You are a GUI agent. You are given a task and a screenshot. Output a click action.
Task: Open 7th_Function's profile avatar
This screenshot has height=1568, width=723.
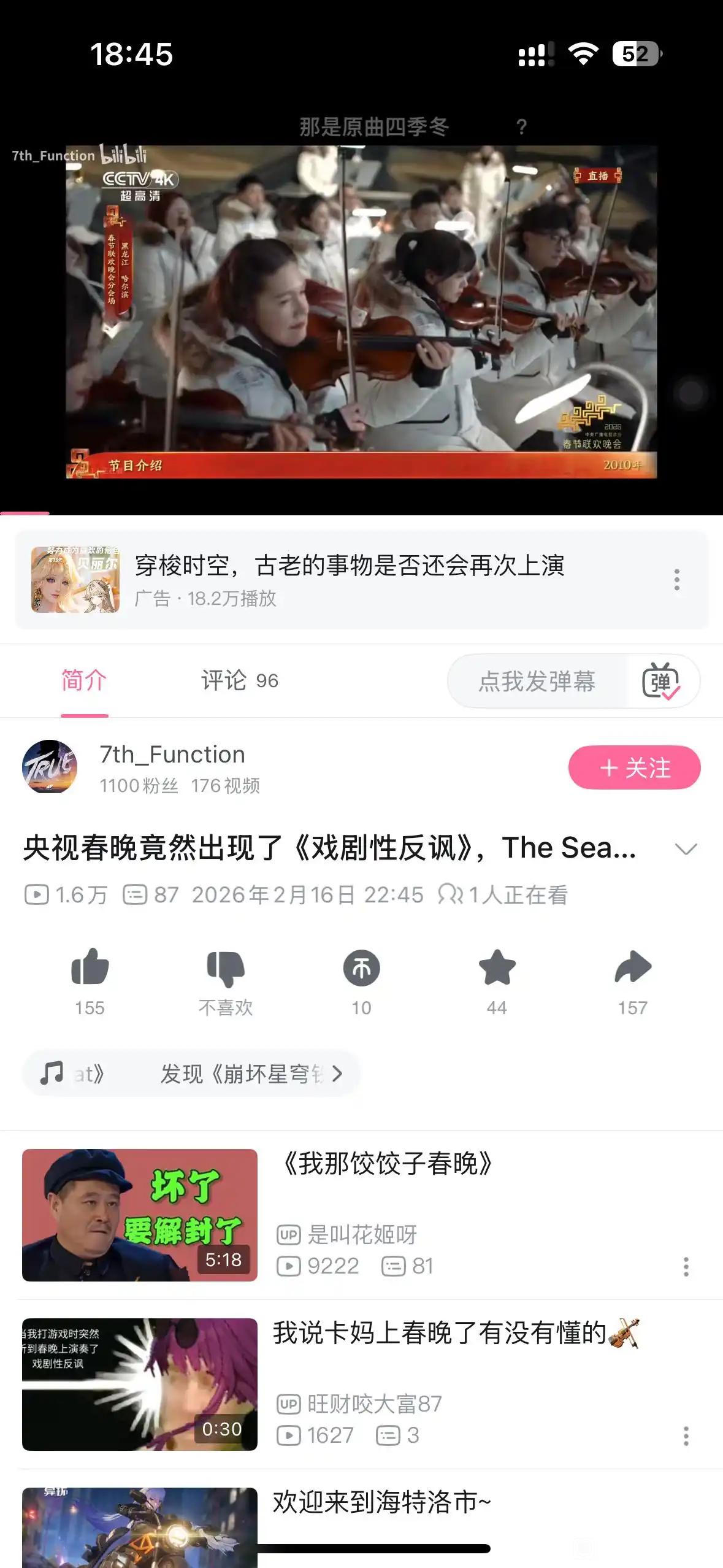click(50, 767)
